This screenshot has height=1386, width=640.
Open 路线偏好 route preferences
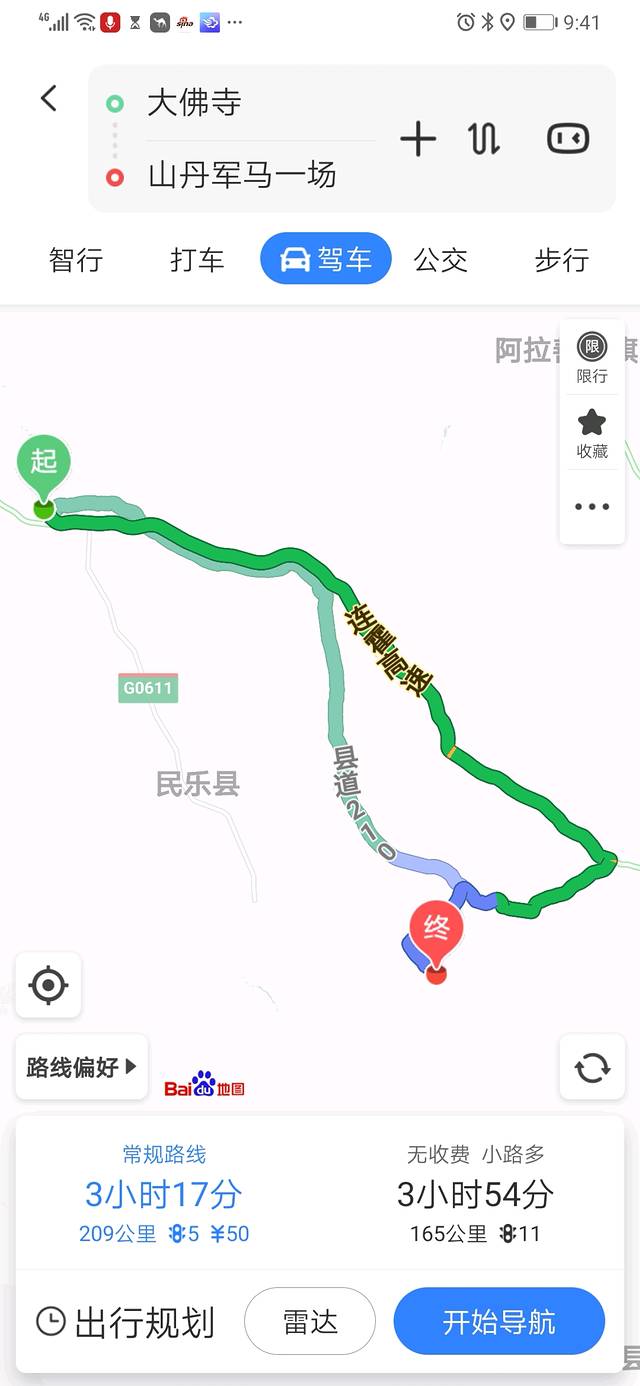coord(81,1067)
